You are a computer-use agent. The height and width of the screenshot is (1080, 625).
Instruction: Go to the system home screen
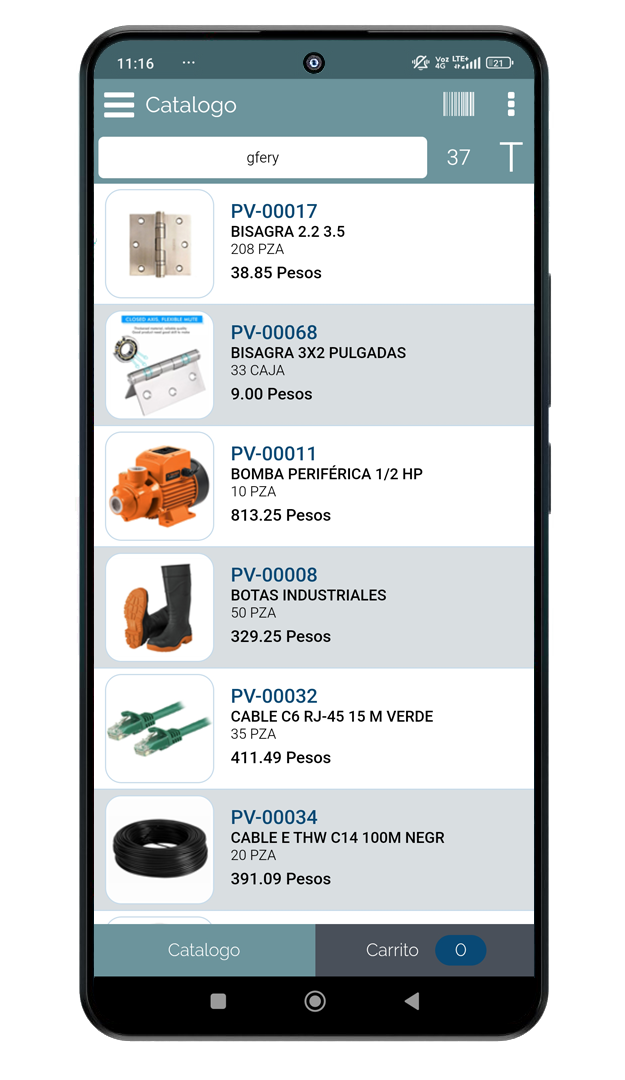point(315,1001)
